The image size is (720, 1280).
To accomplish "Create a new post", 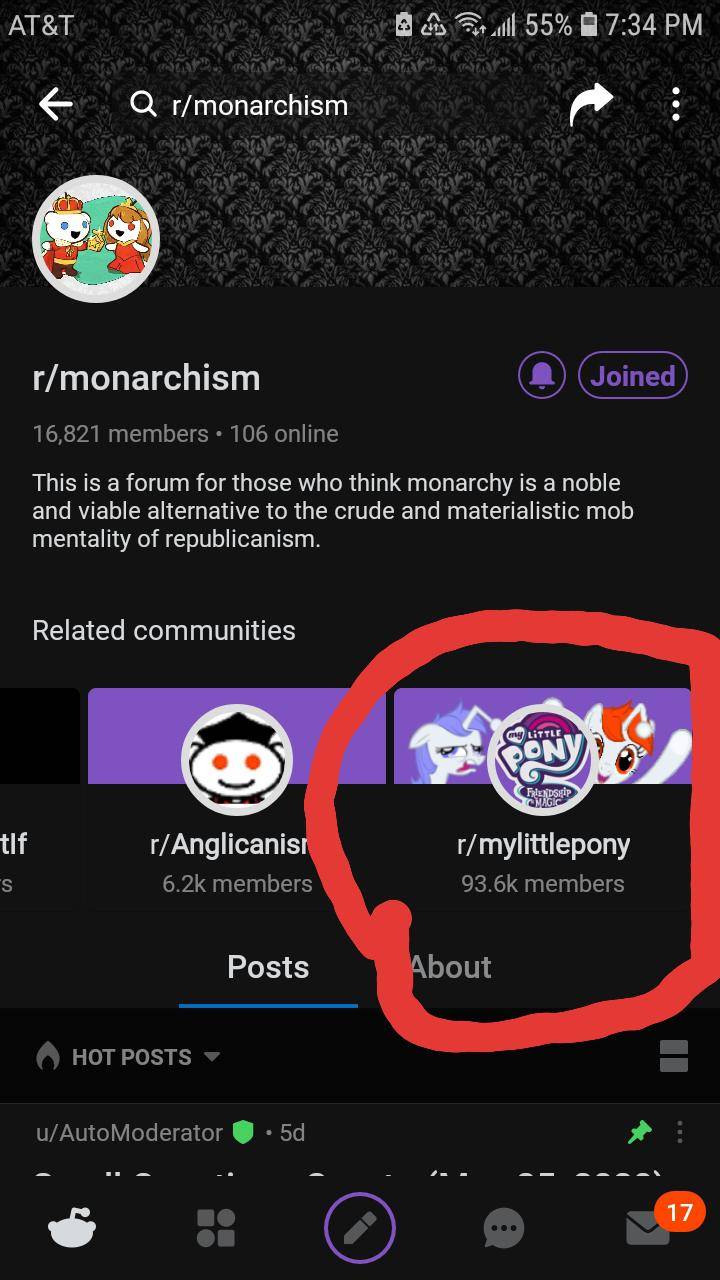I will tap(360, 1228).
